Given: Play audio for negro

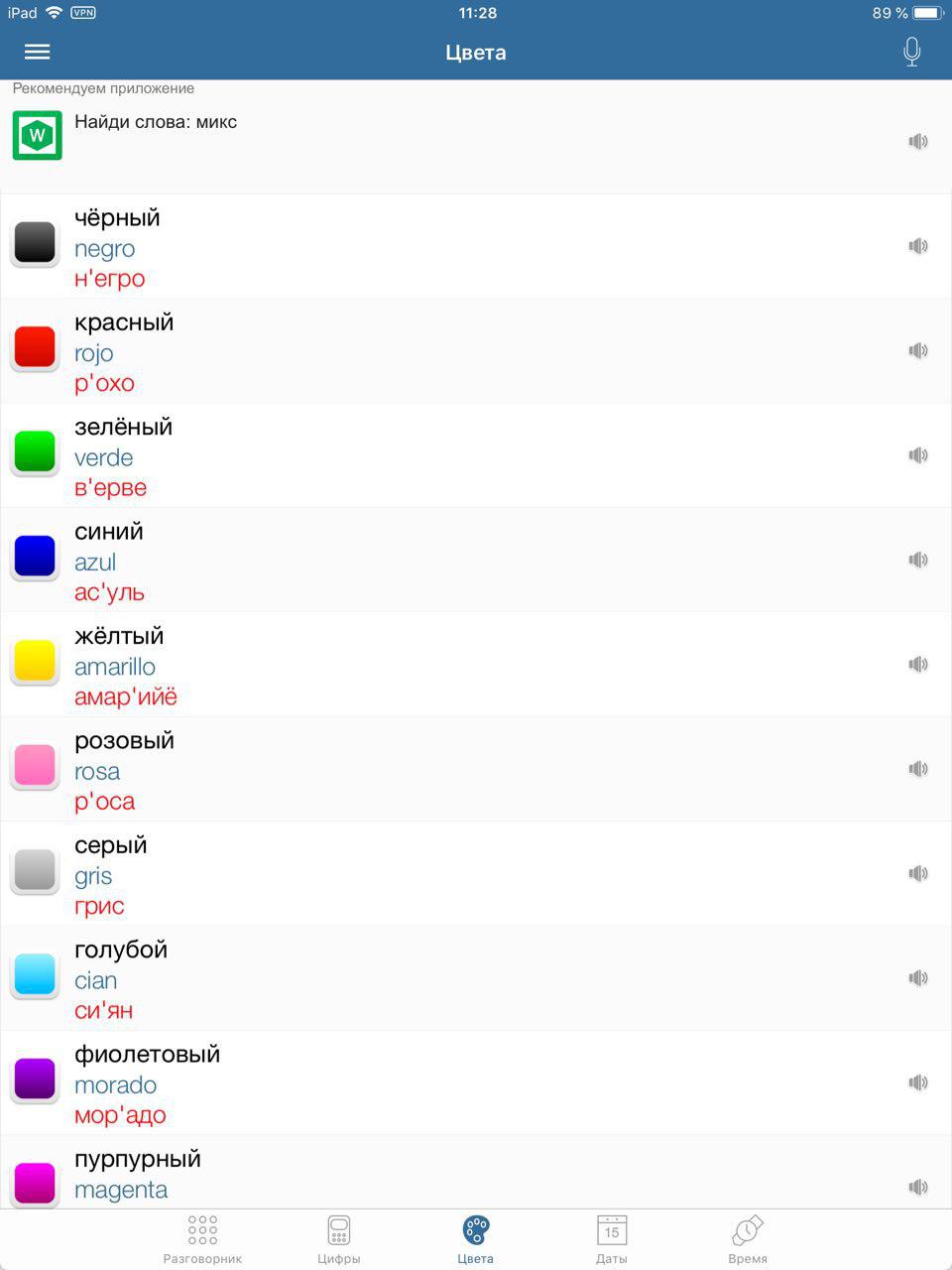Looking at the screenshot, I should [x=917, y=246].
